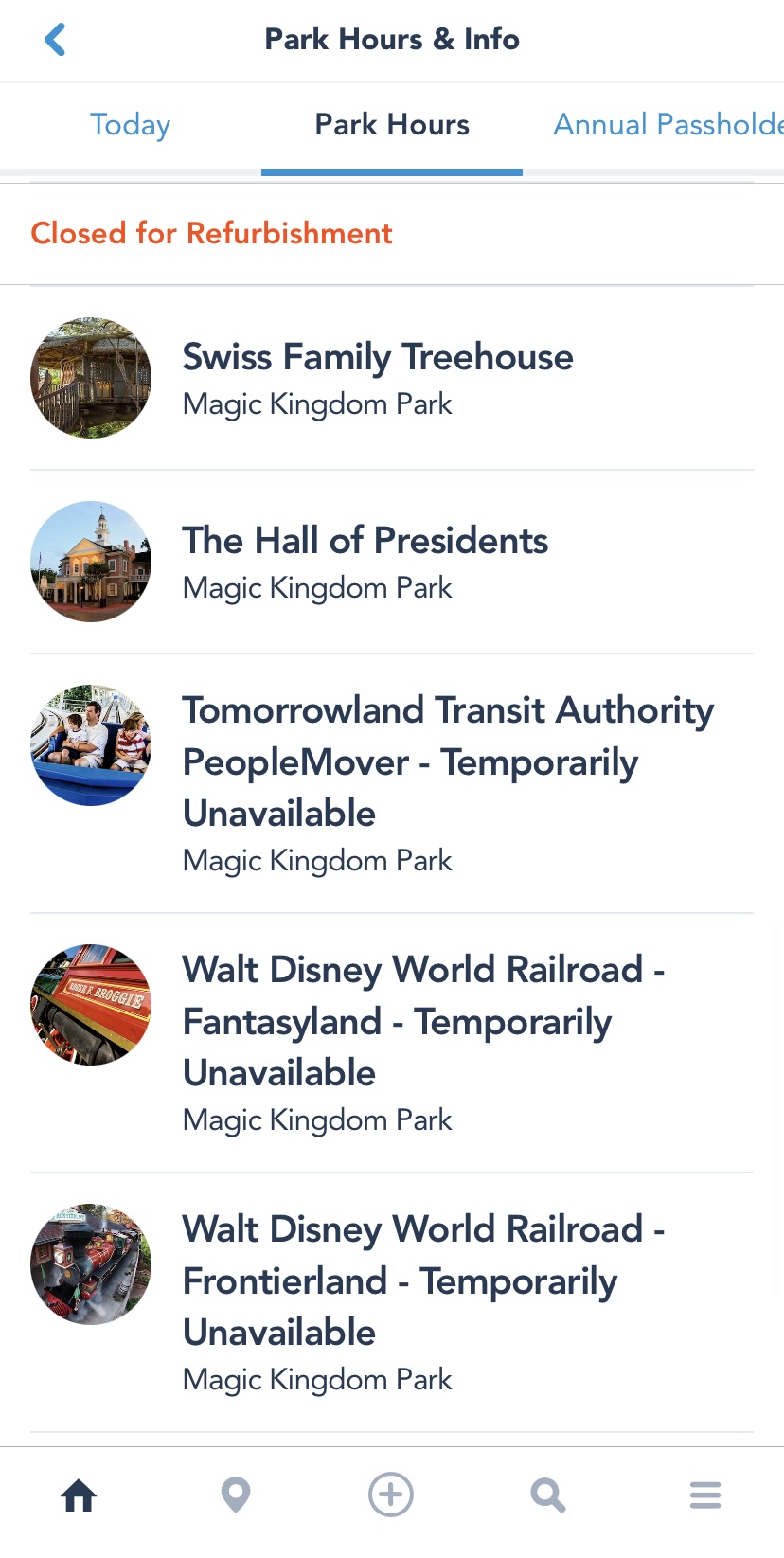Tap the plus button in bottom bar
The height and width of the screenshot is (1558, 784).
[x=391, y=1495]
